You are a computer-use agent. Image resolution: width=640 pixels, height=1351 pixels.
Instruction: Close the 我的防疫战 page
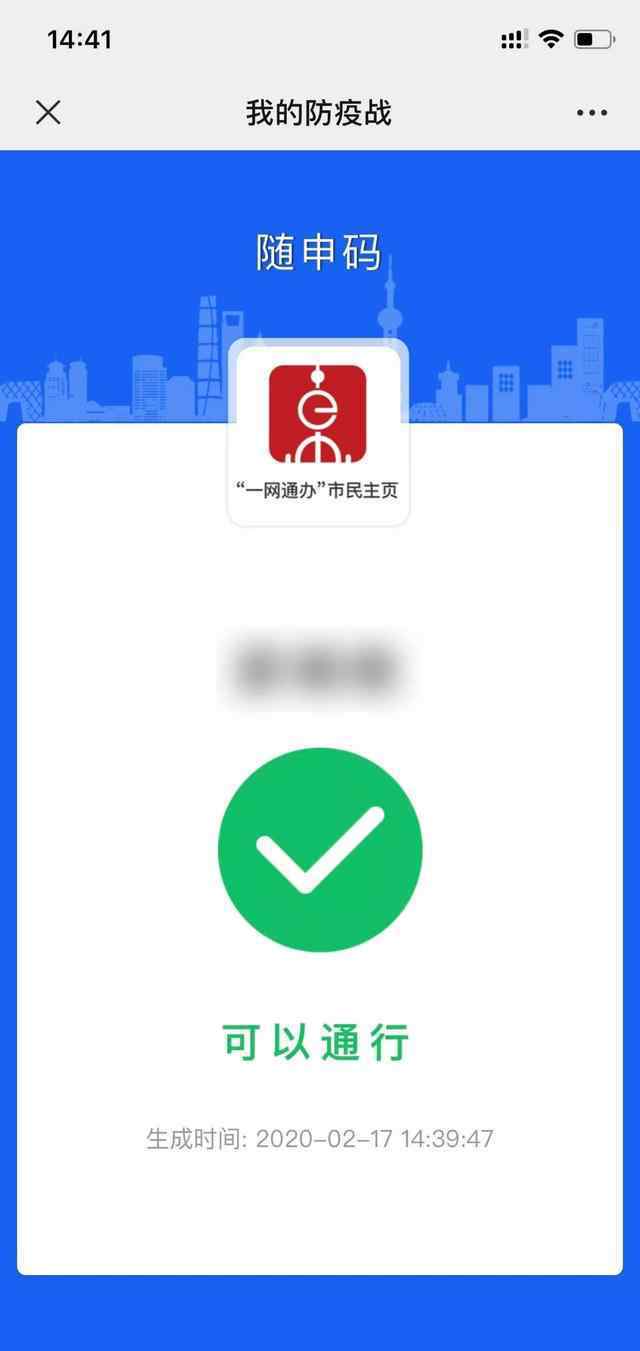[48, 113]
